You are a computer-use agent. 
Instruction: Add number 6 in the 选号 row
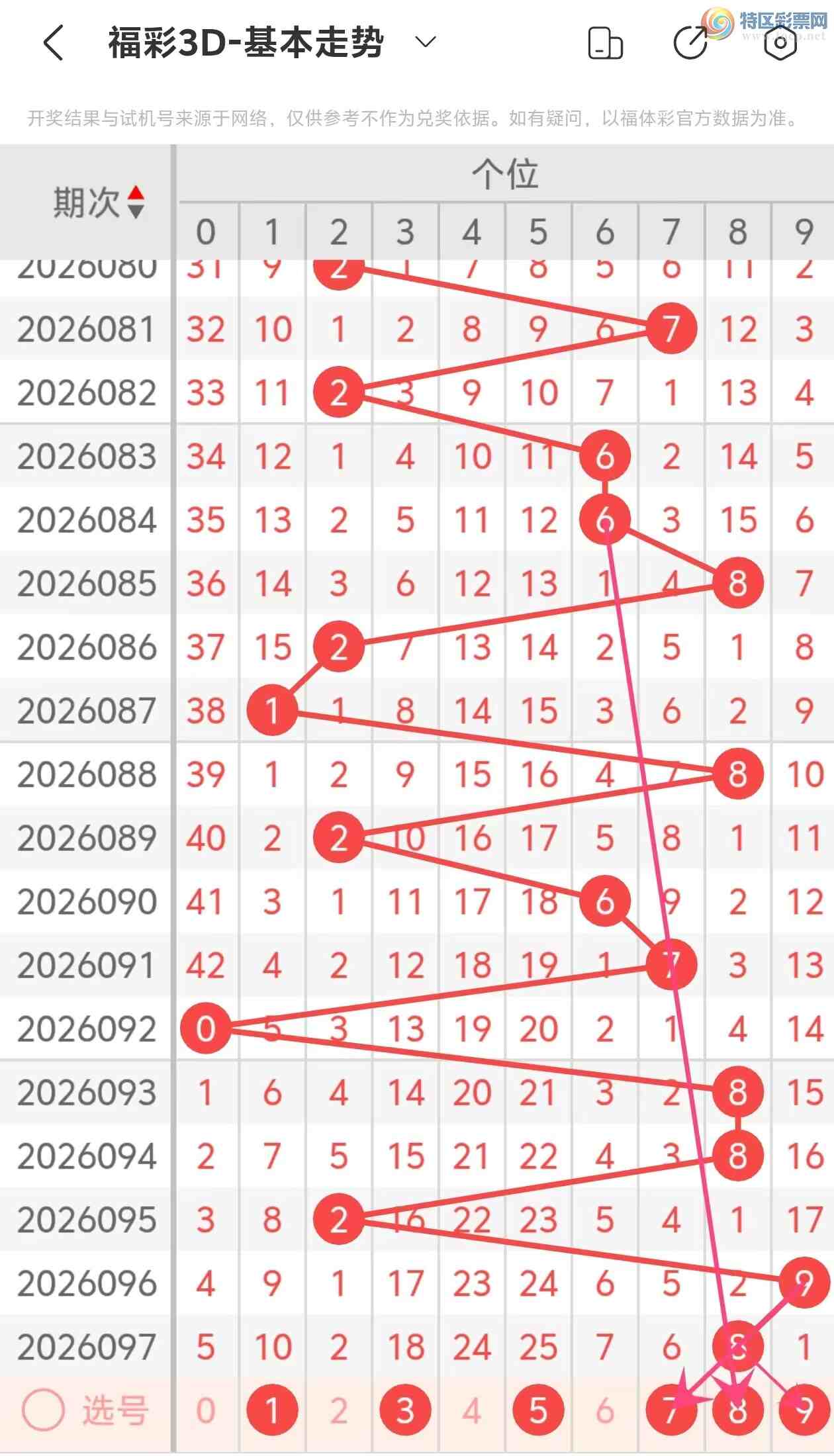[x=605, y=1410]
